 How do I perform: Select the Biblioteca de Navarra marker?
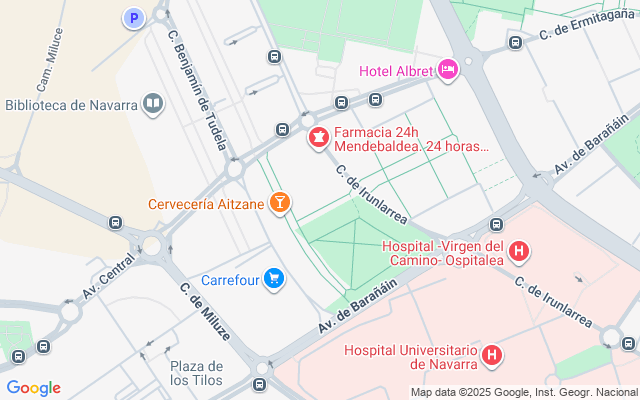tap(152, 104)
